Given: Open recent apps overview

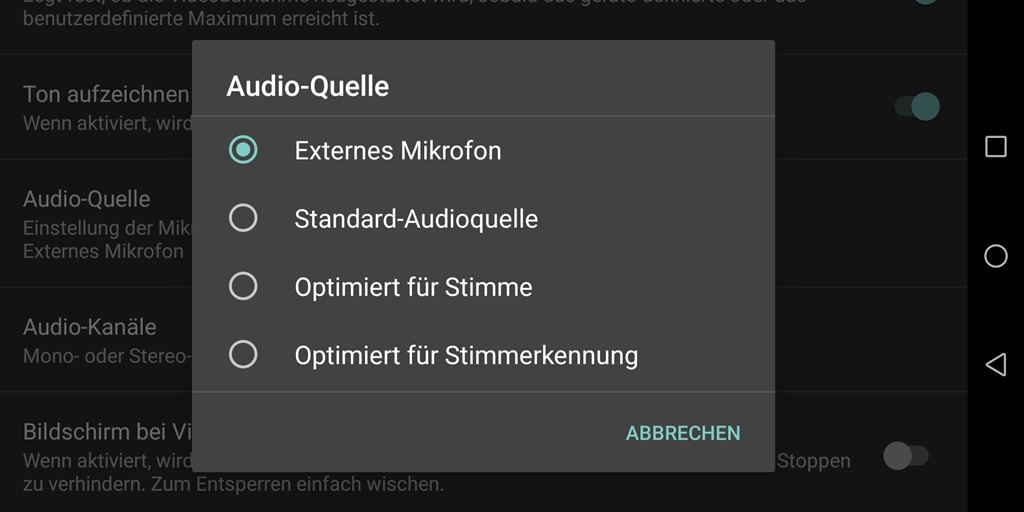Looking at the screenshot, I should (995, 147).
